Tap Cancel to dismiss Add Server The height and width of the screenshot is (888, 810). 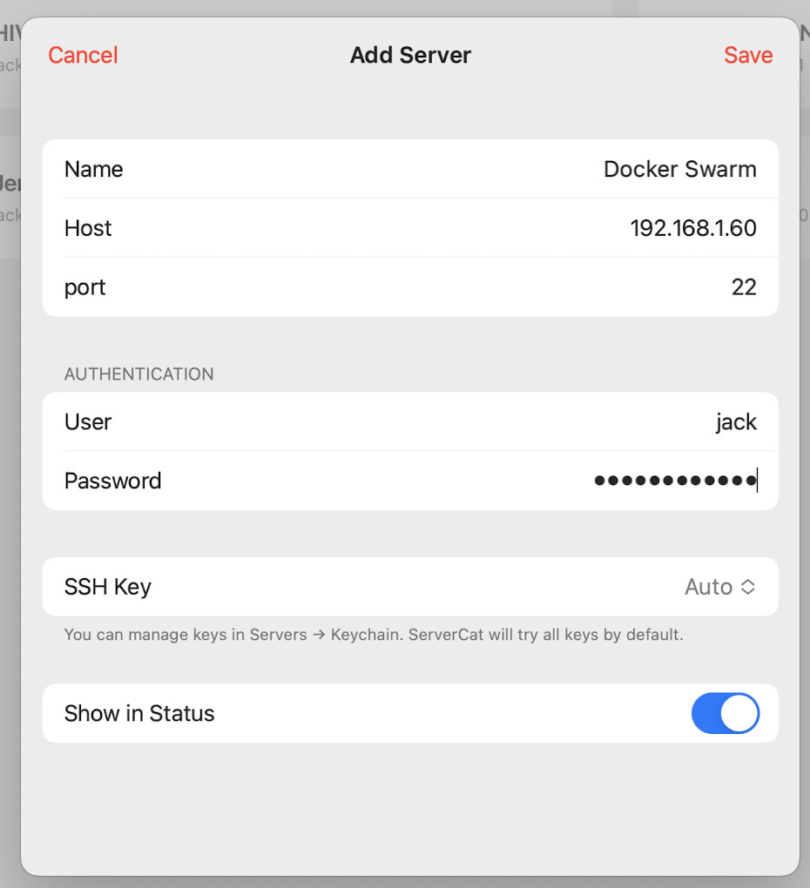pyautogui.click(x=82, y=55)
